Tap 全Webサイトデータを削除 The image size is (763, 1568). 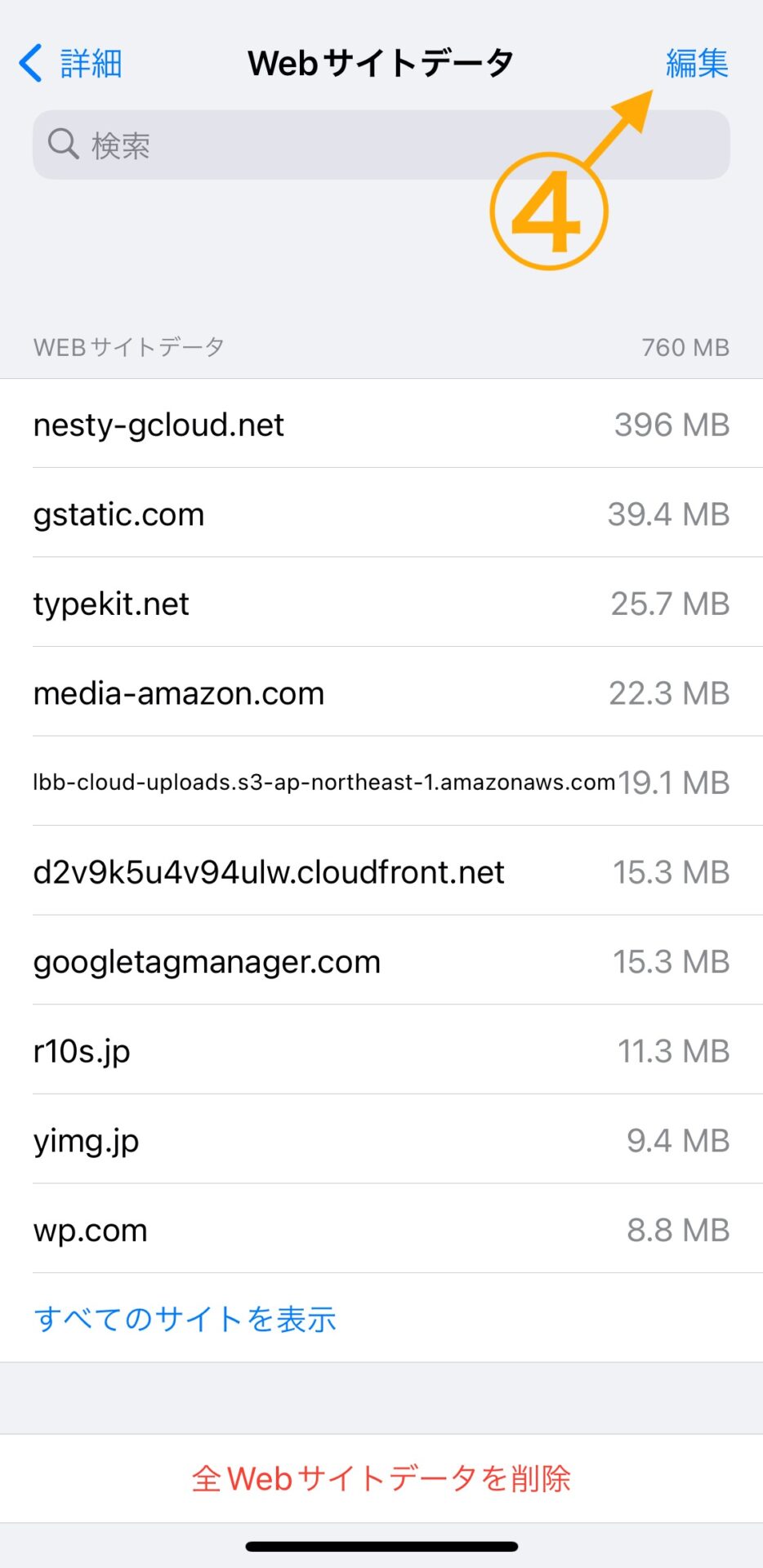381,1478
